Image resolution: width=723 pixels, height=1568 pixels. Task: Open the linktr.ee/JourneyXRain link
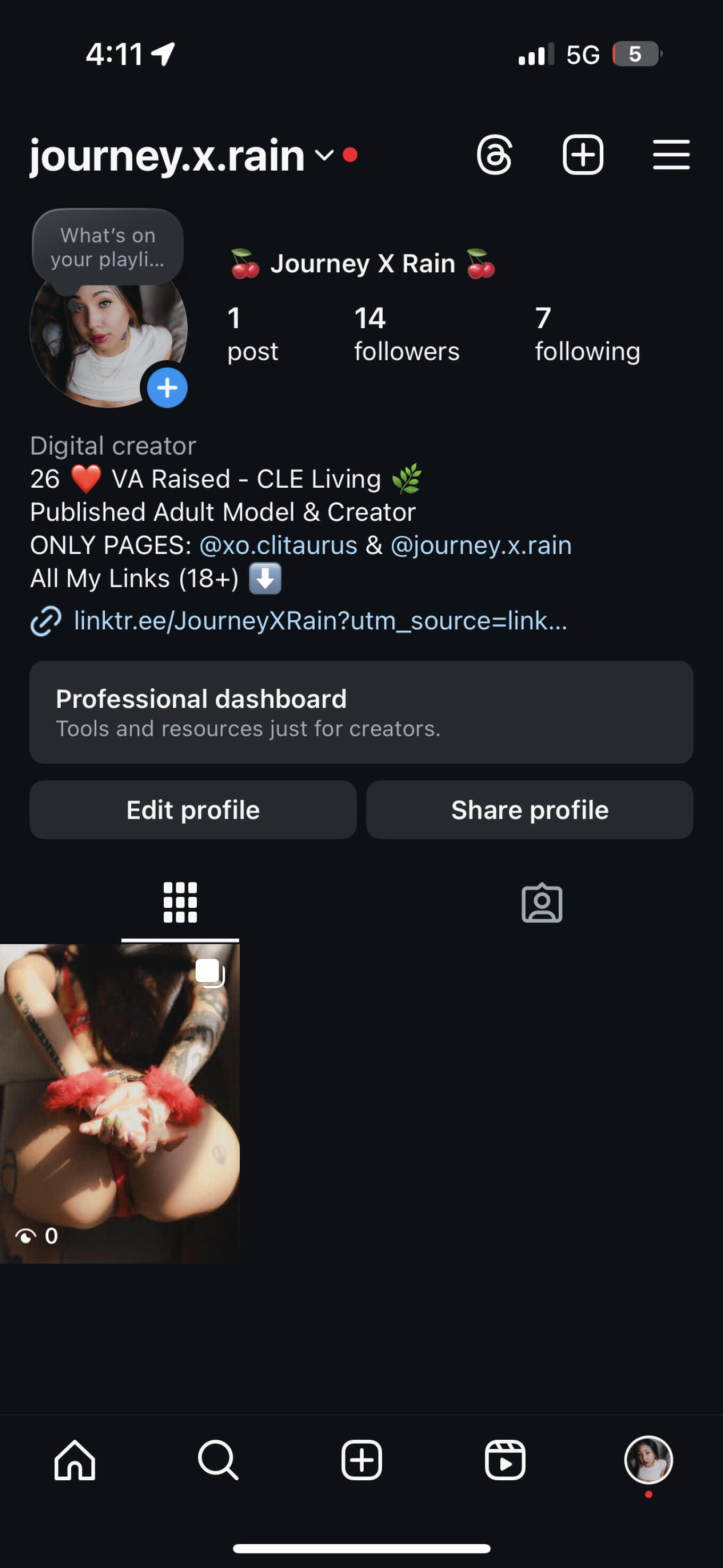[x=320, y=621]
